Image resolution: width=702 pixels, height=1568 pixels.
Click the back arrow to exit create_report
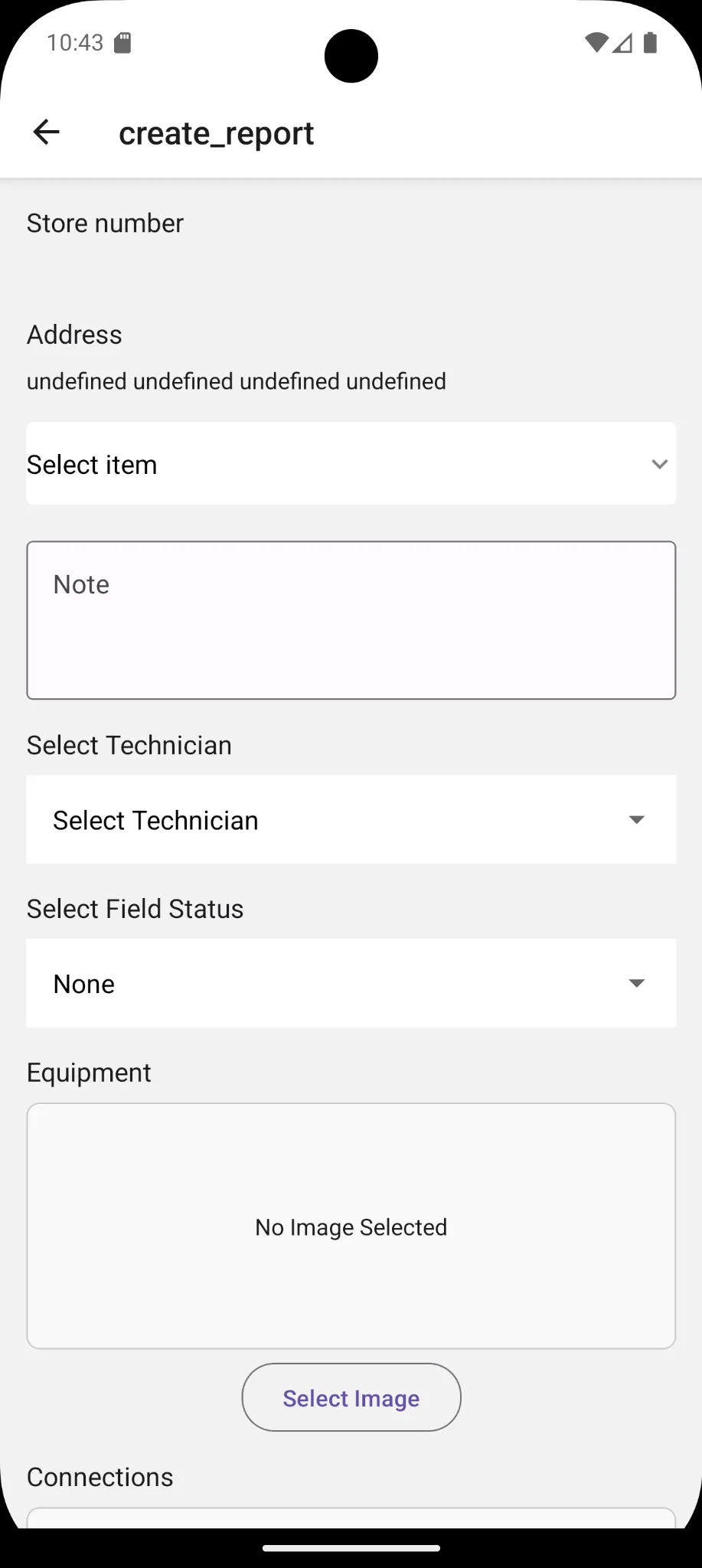(46, 132)
